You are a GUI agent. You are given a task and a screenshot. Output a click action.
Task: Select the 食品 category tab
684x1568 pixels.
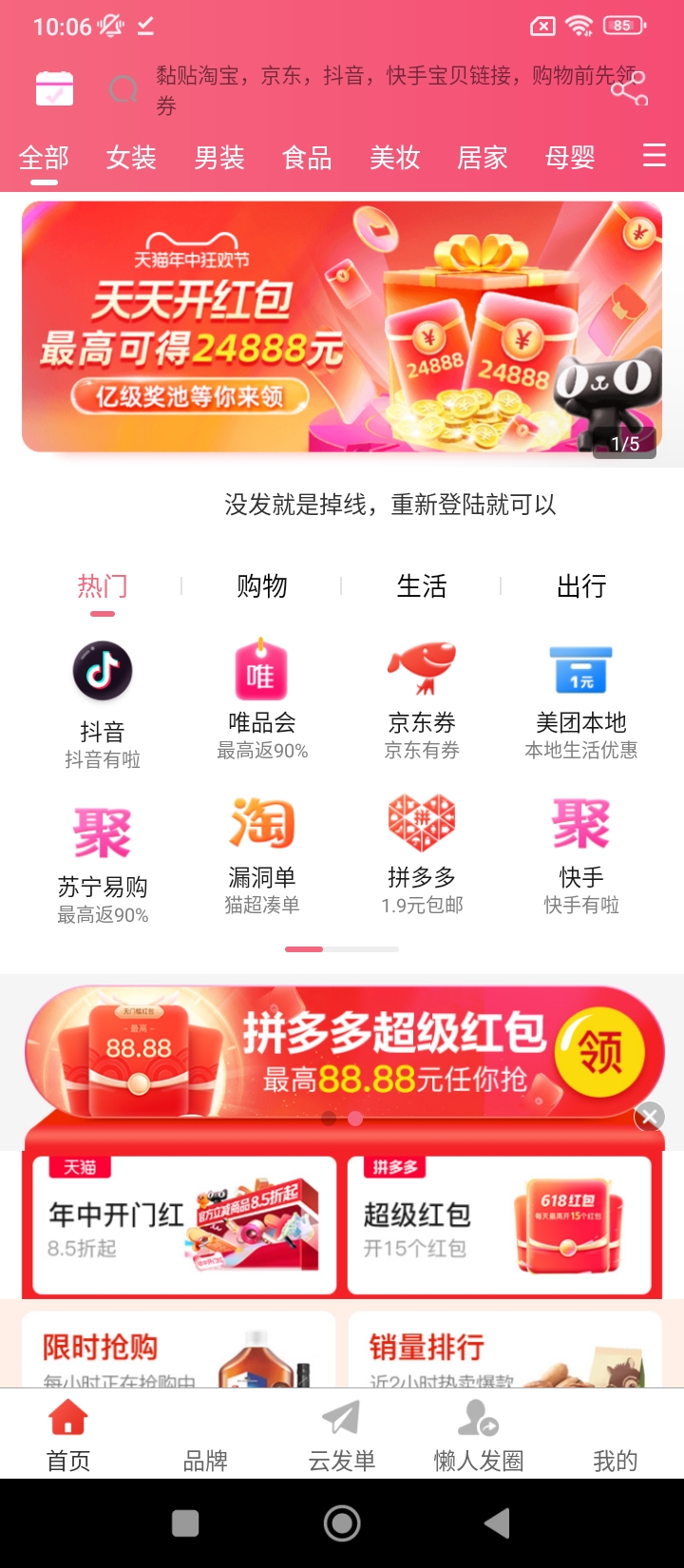click(307, 158)
